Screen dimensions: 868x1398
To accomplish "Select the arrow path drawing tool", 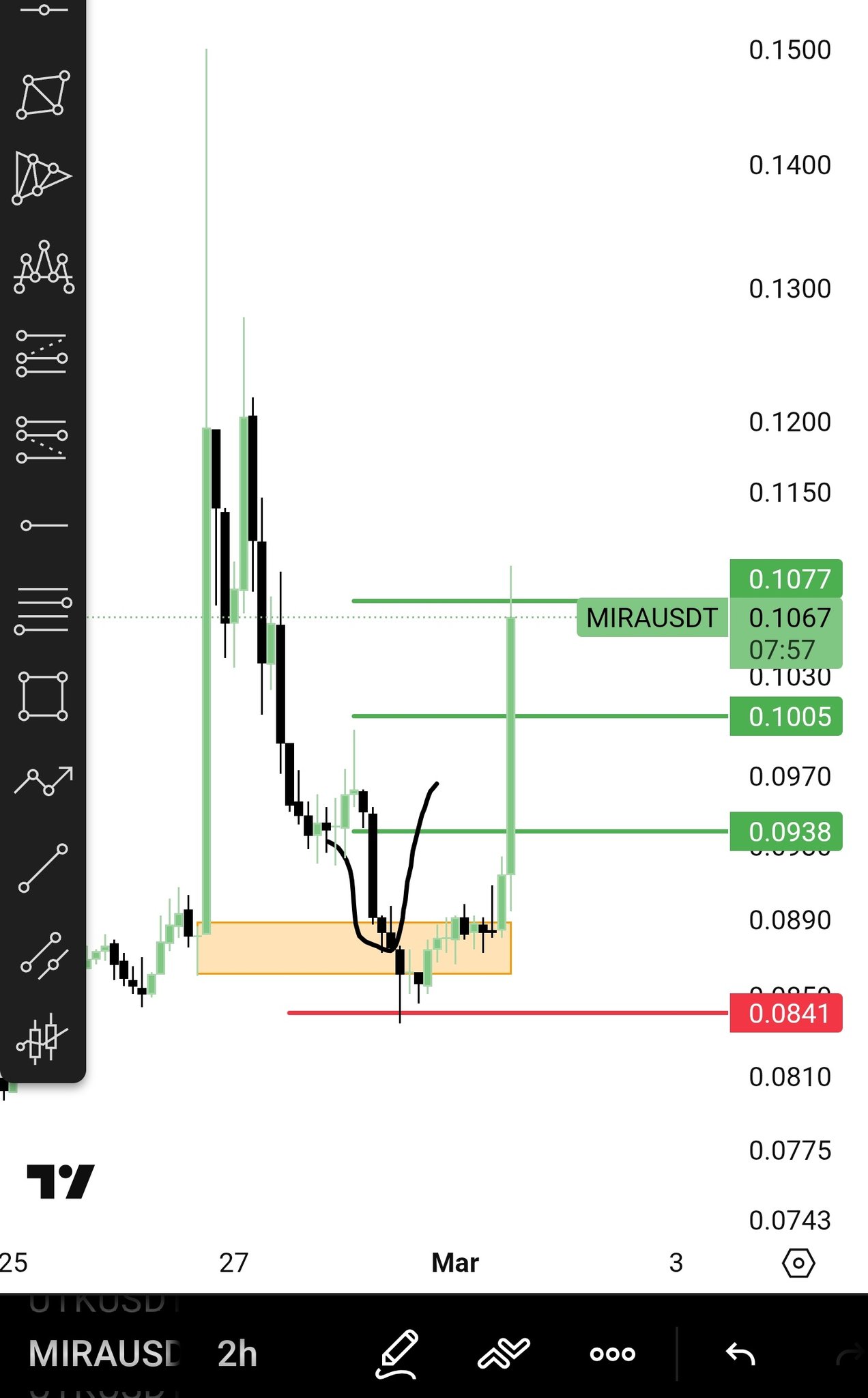I will point(43,781).
